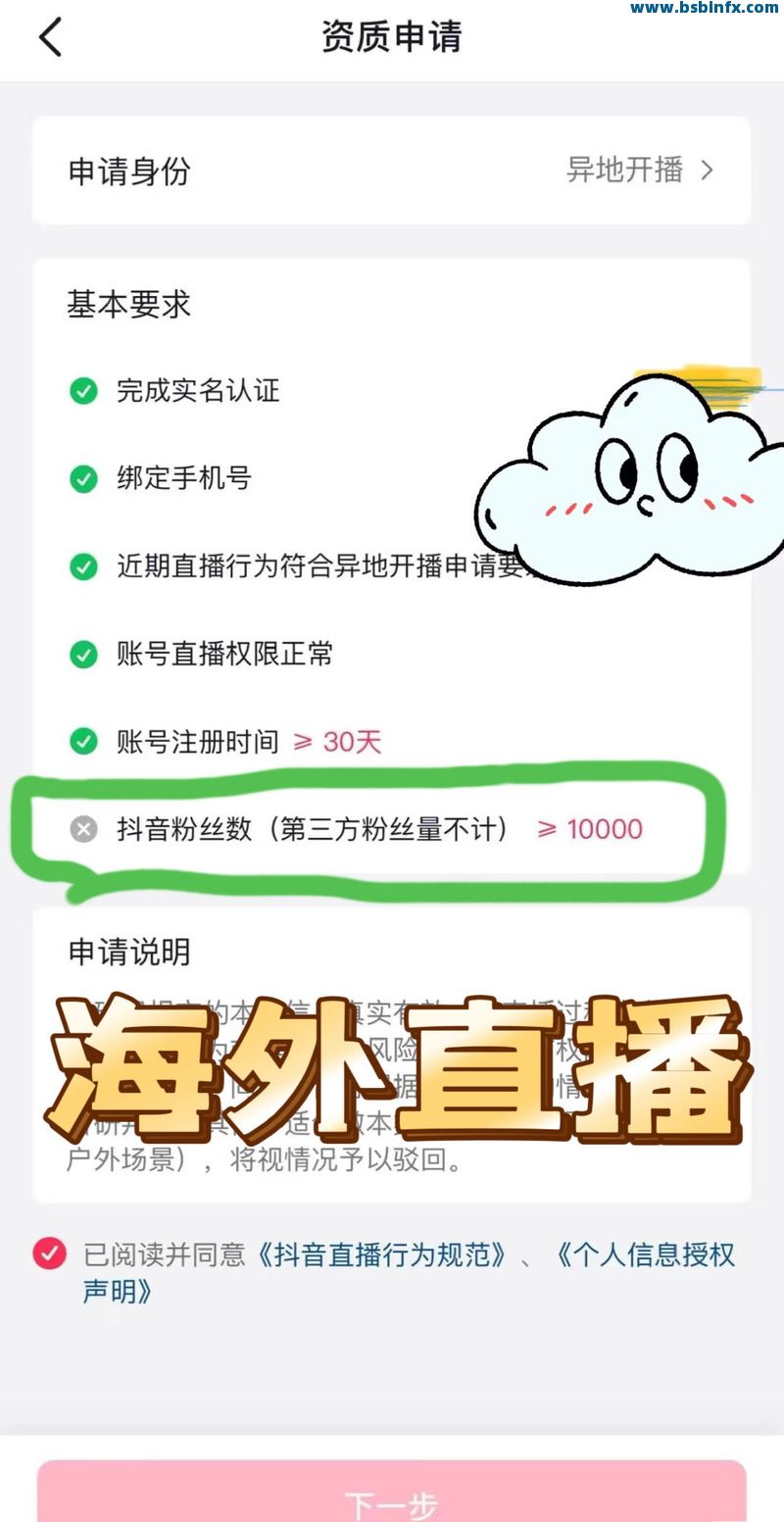
Task: Click the green checkmark beside 绑定手机号
Action: (81, 479)
